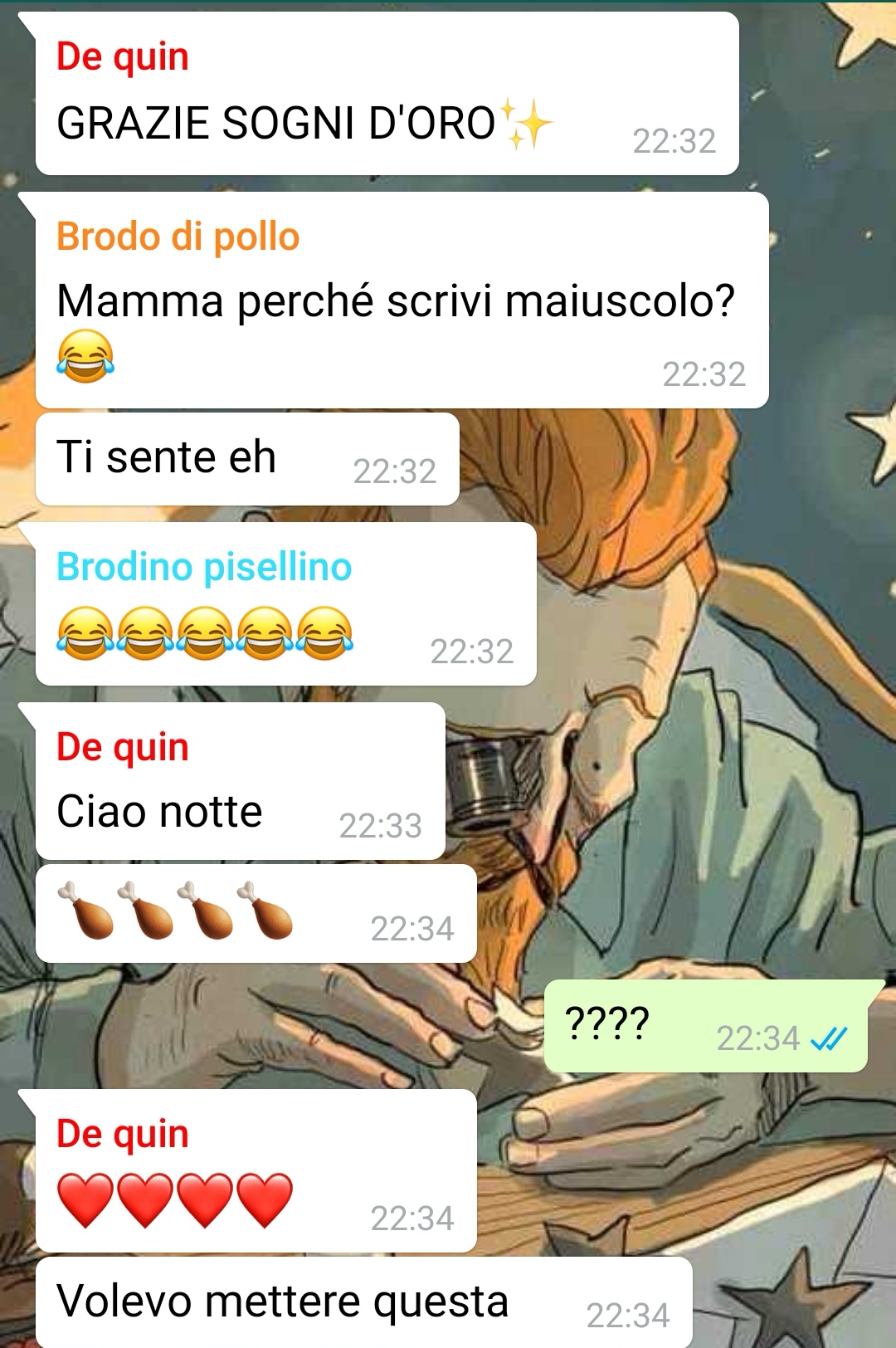896x1348 pixels.
Task: Tap sender name Brodino pisellino
Action: coord(204,568)
